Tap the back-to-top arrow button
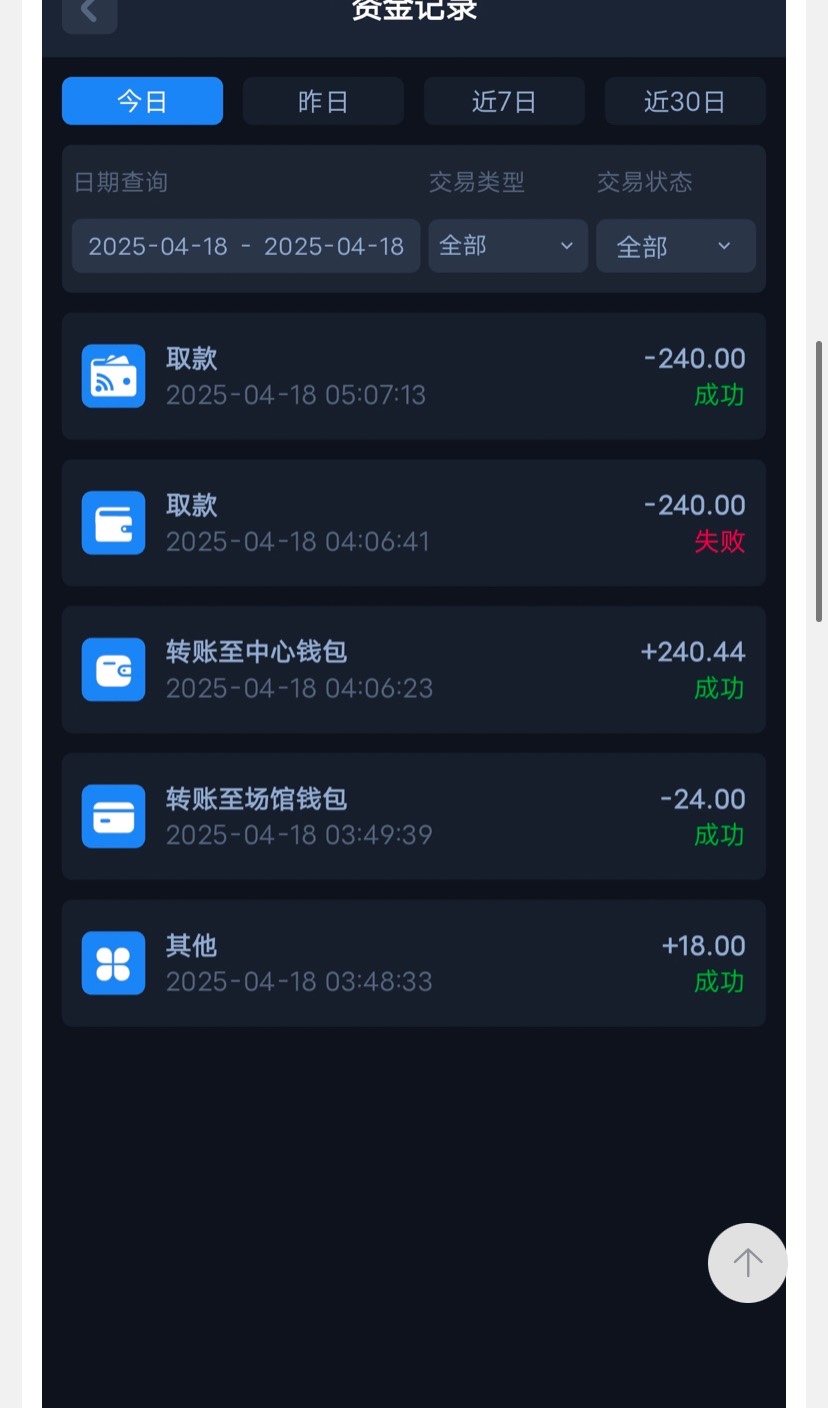The width and height of the screenshot is (828, 1408). click(747, 1262)
